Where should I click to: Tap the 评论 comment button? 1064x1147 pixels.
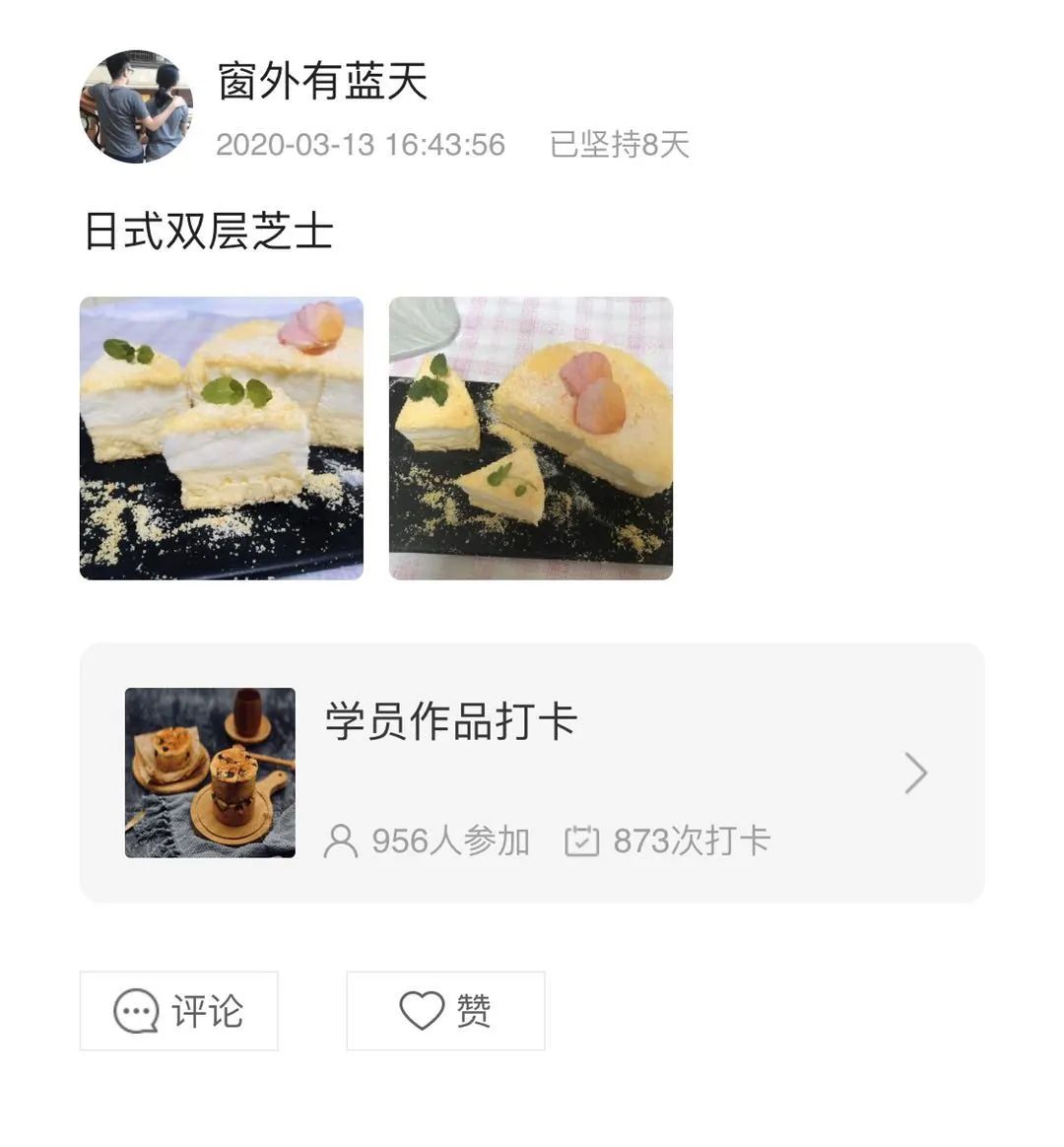pyautogui.click(x=178, y=1011)
